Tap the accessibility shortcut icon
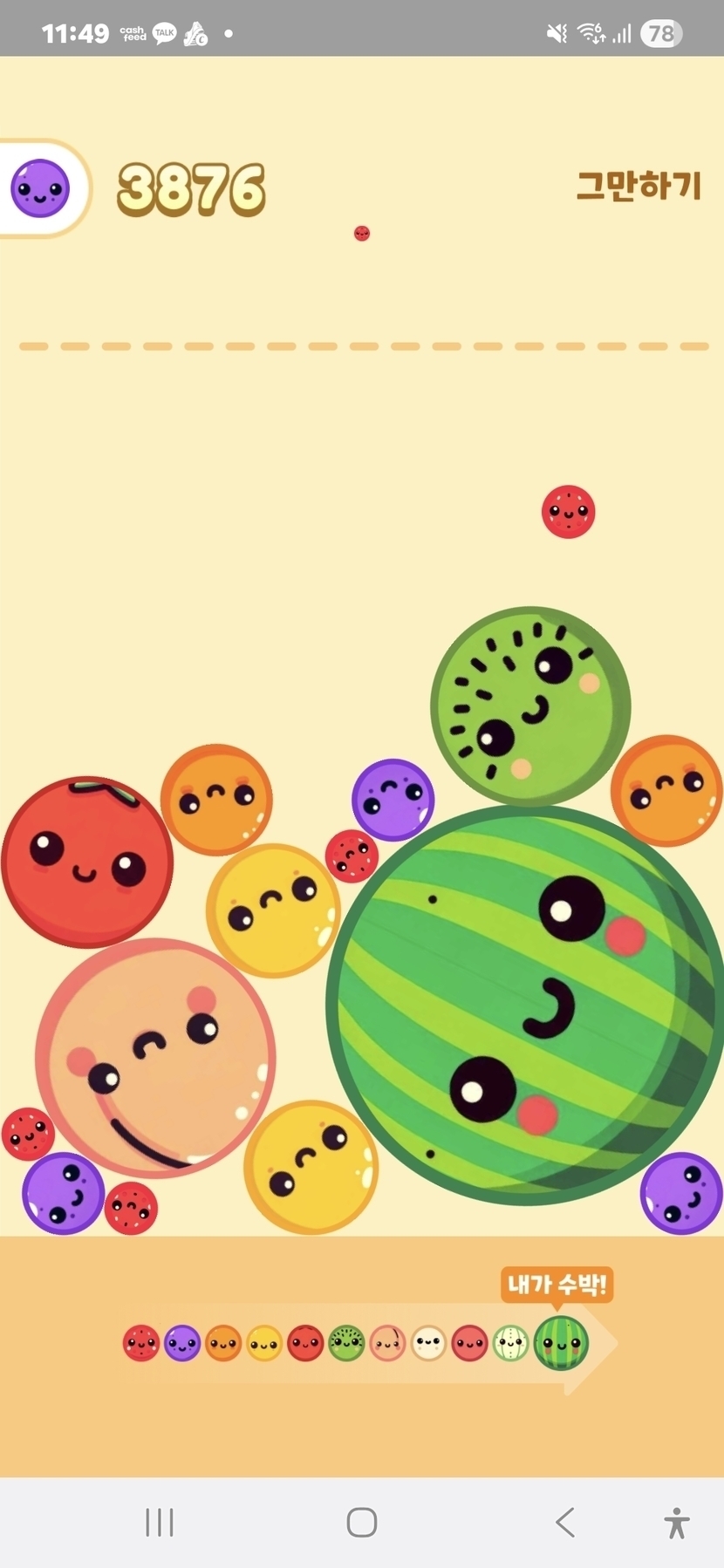 (x=676, y=1523)
